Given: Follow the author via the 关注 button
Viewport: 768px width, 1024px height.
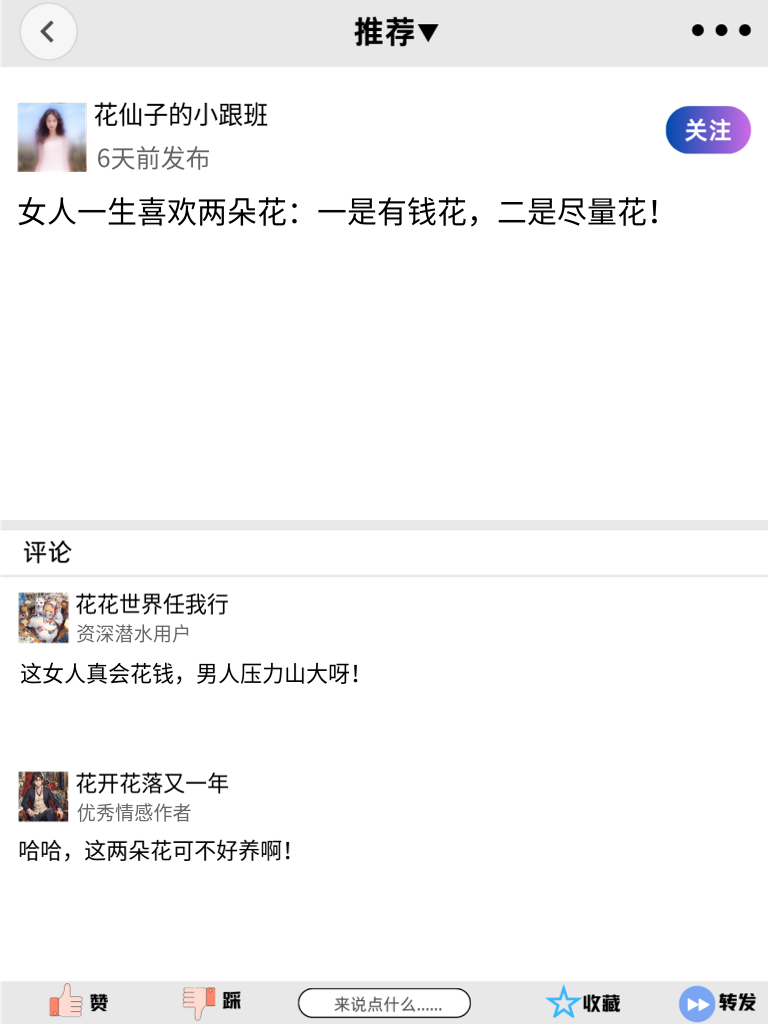Looking at the screenshot, I should pos(707,130).
